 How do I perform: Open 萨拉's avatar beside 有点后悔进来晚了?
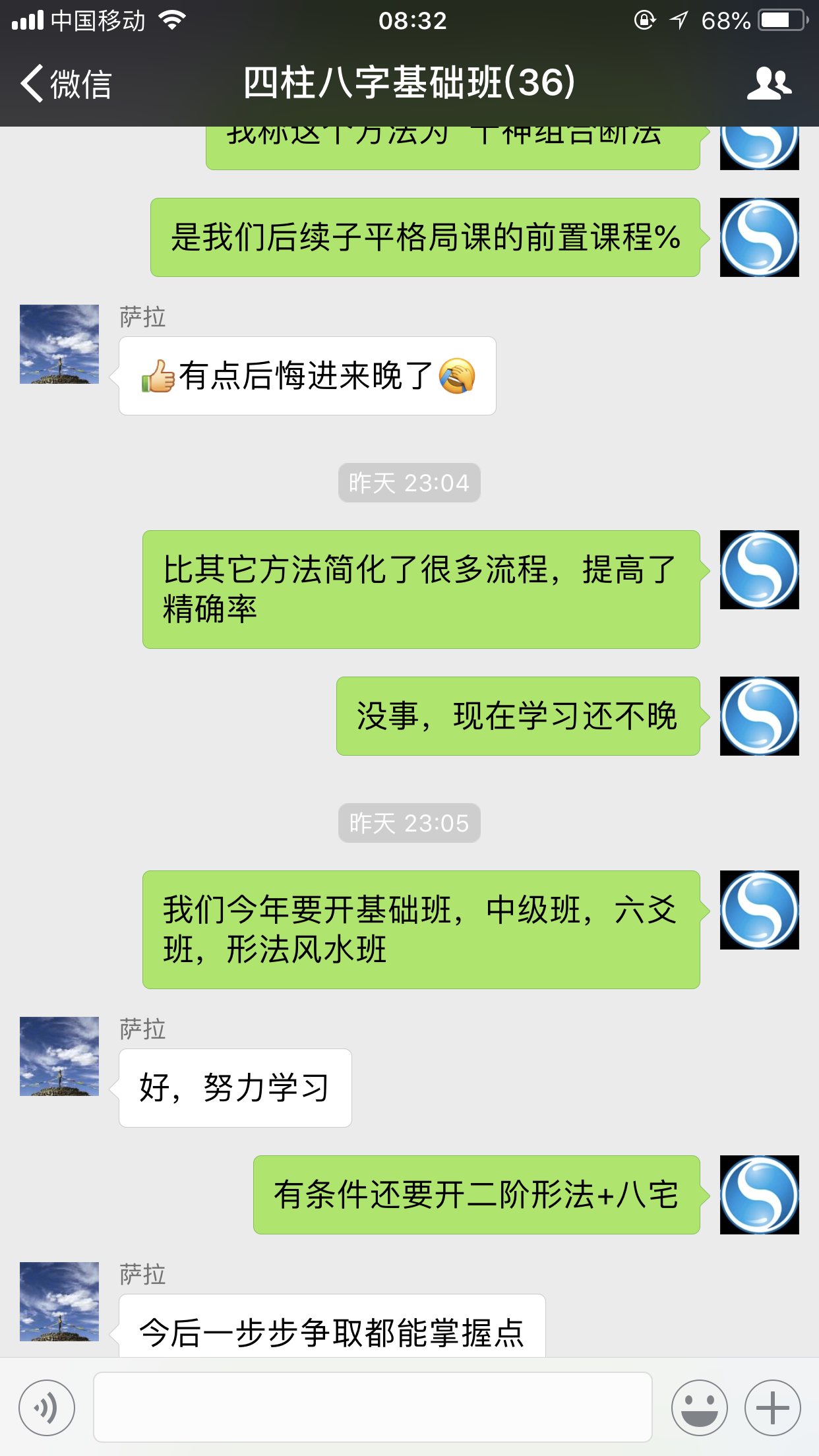point(59,344)
